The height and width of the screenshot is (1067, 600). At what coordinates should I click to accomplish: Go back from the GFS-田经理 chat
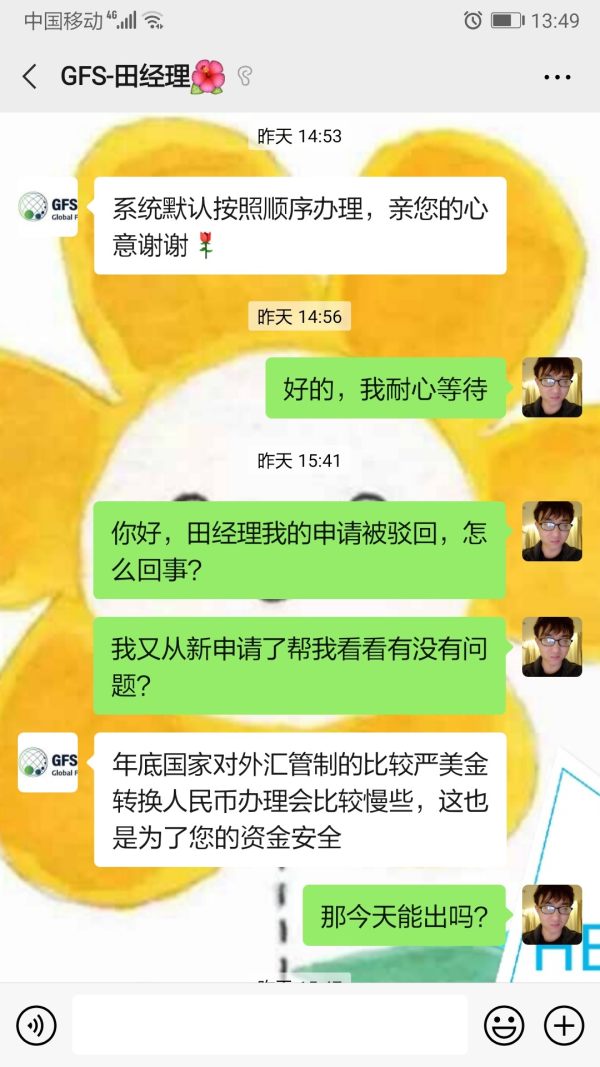point(29,77)
